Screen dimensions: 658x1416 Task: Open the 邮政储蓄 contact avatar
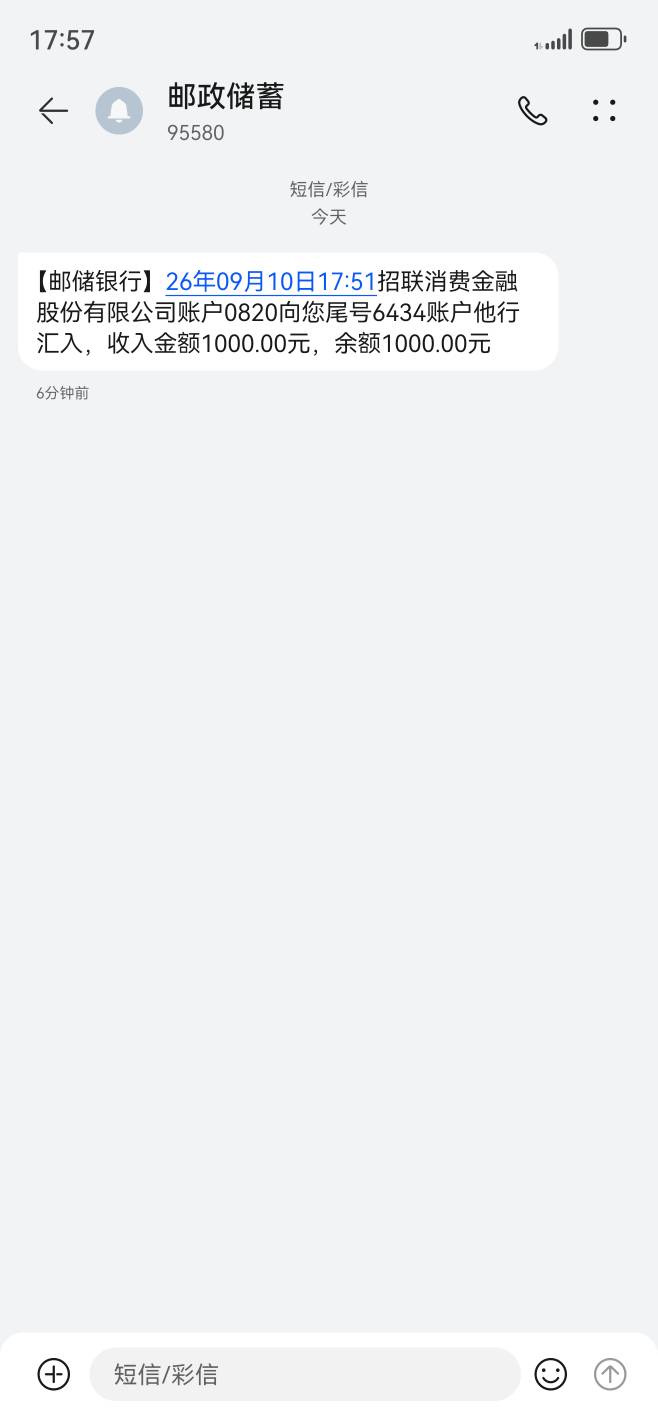pos(119,111)
